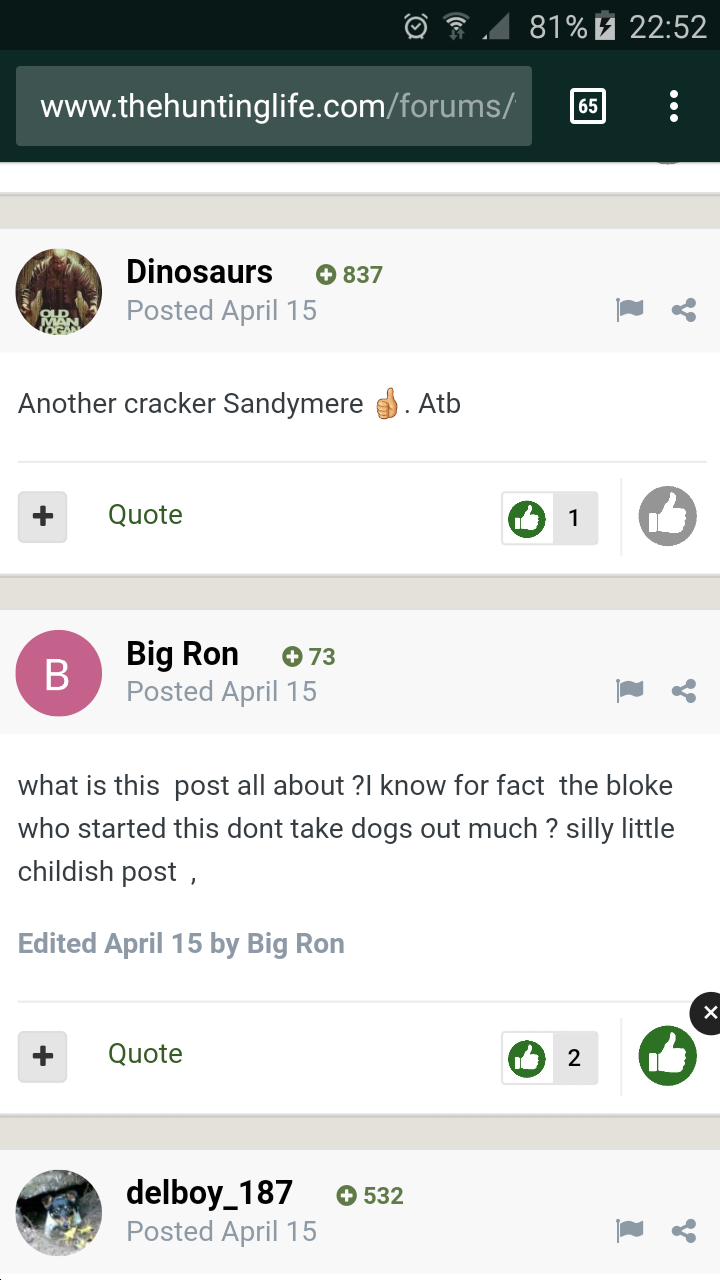View who liked Dinosaurs' post
Viewport: 720px width, 1280px height.
pyautogui.click(x=550, y=518)
